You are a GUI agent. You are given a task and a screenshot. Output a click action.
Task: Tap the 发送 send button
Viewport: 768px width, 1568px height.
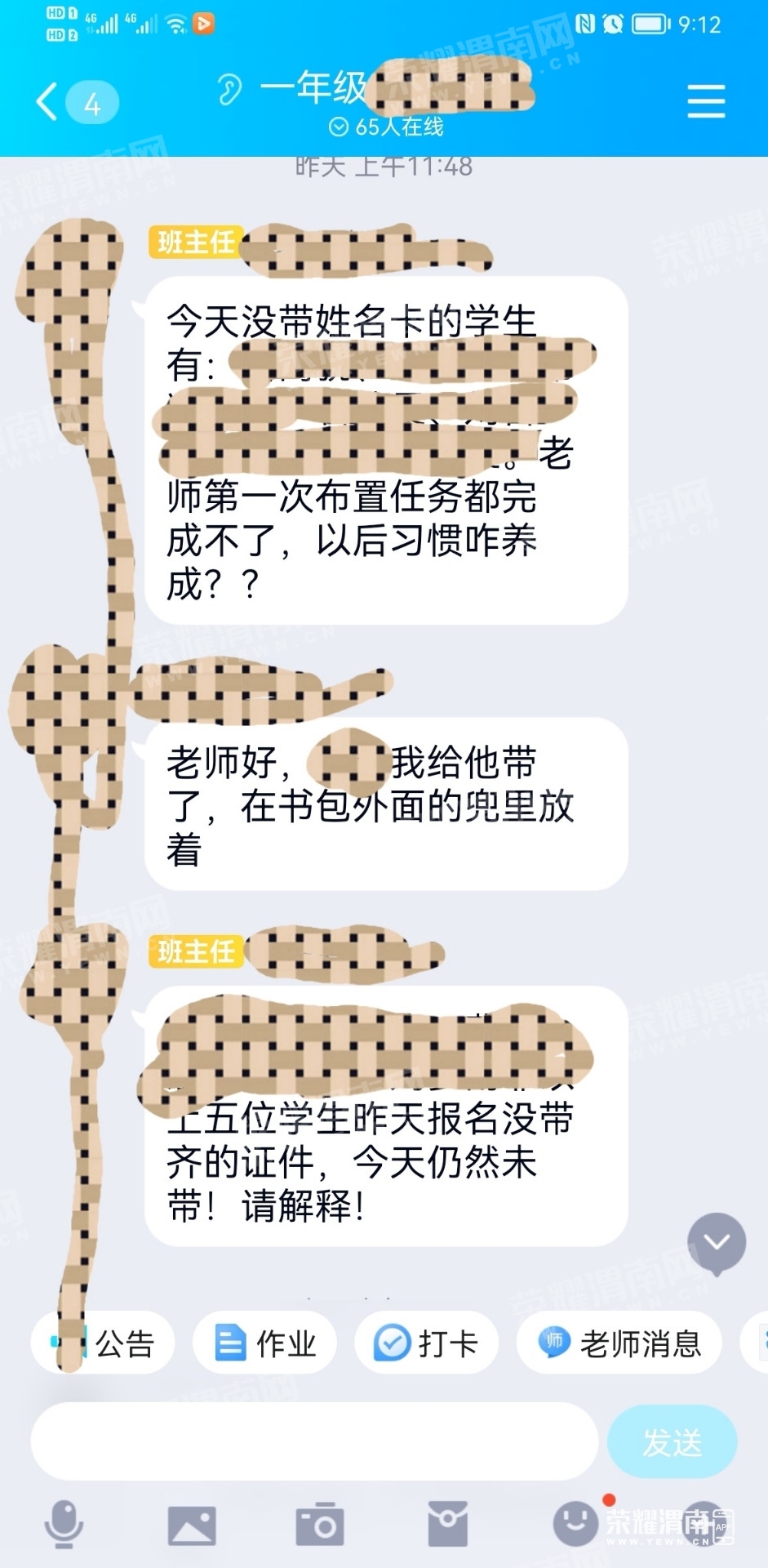pos(673,1442)
